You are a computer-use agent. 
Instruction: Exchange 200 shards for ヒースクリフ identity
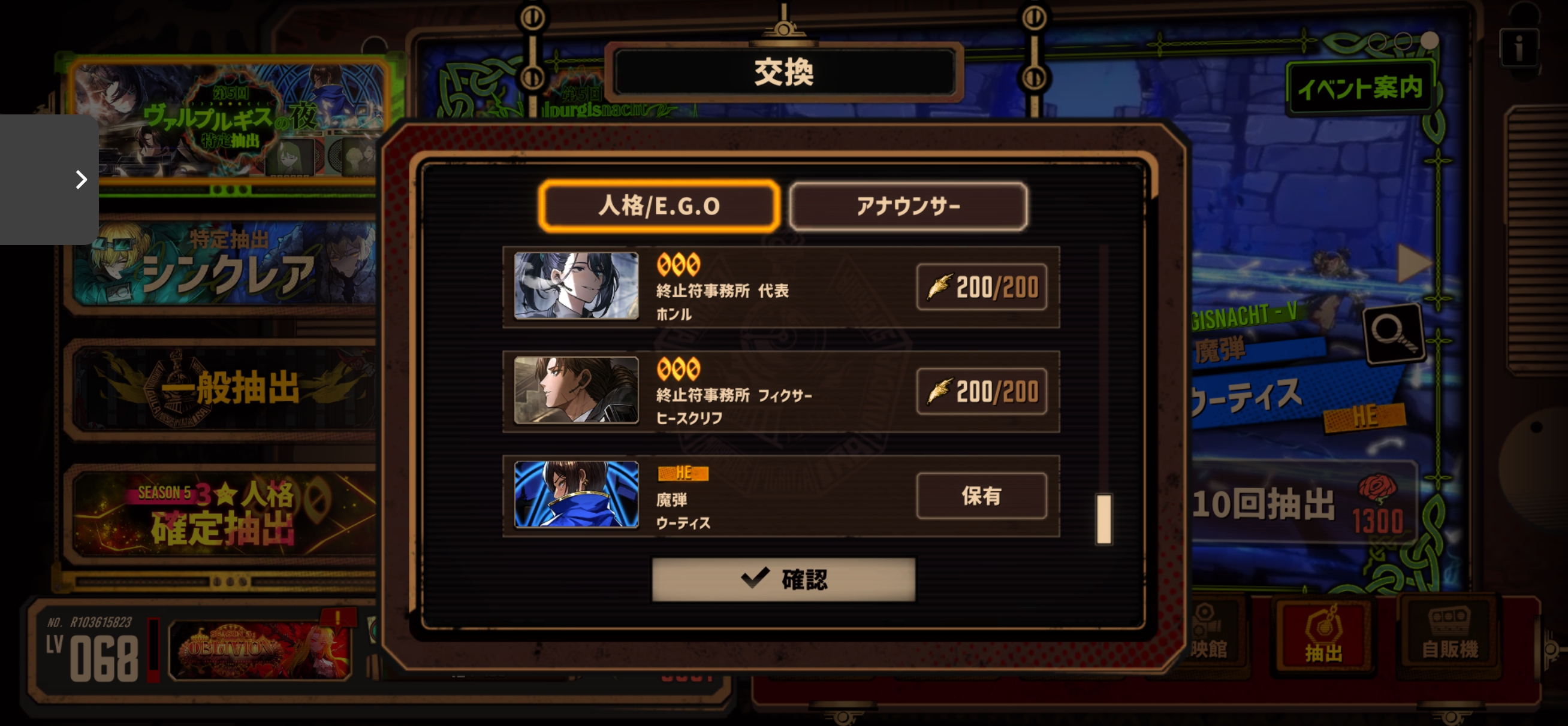pyautogui.click(x=981, y=391)
